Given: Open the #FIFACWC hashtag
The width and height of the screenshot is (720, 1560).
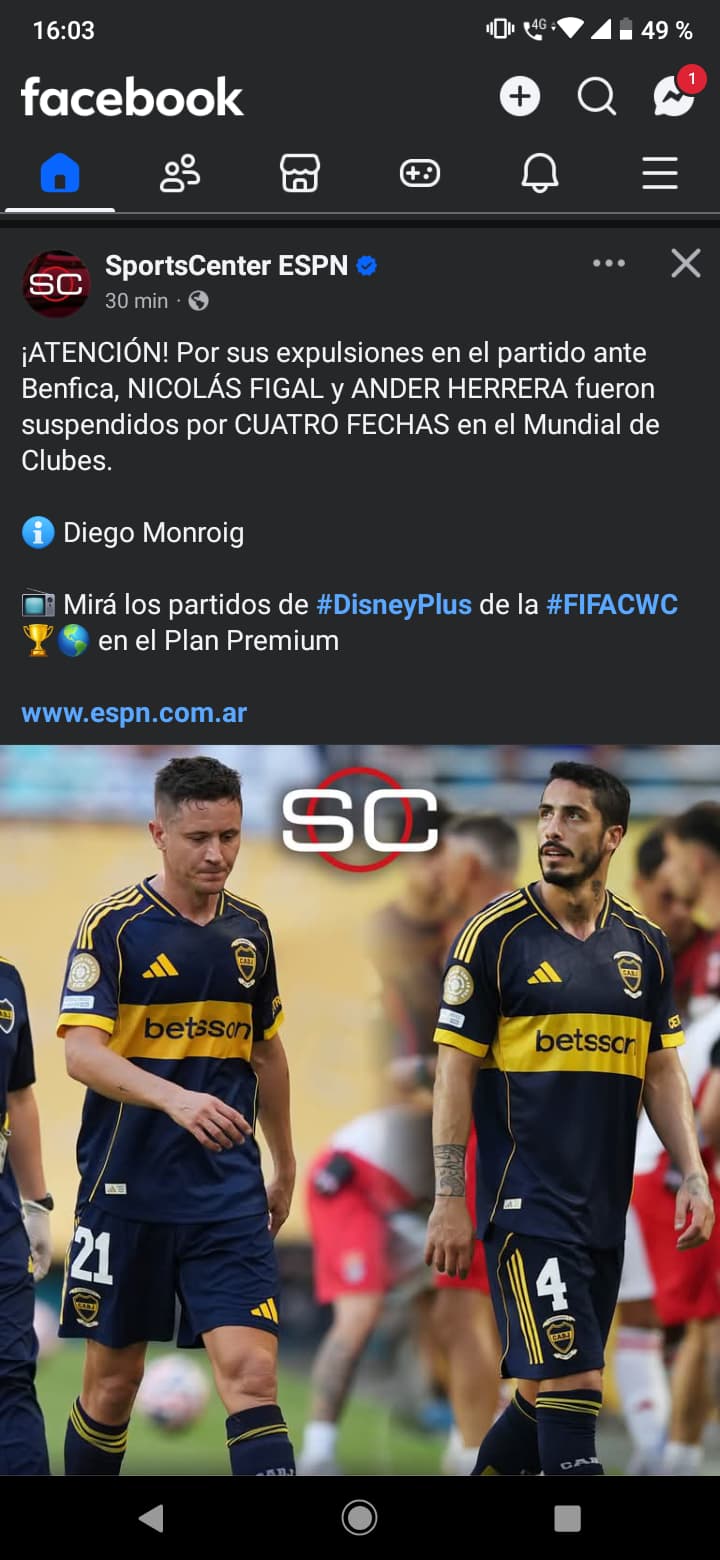Looking at the screenshot, I should coord(612,604).
